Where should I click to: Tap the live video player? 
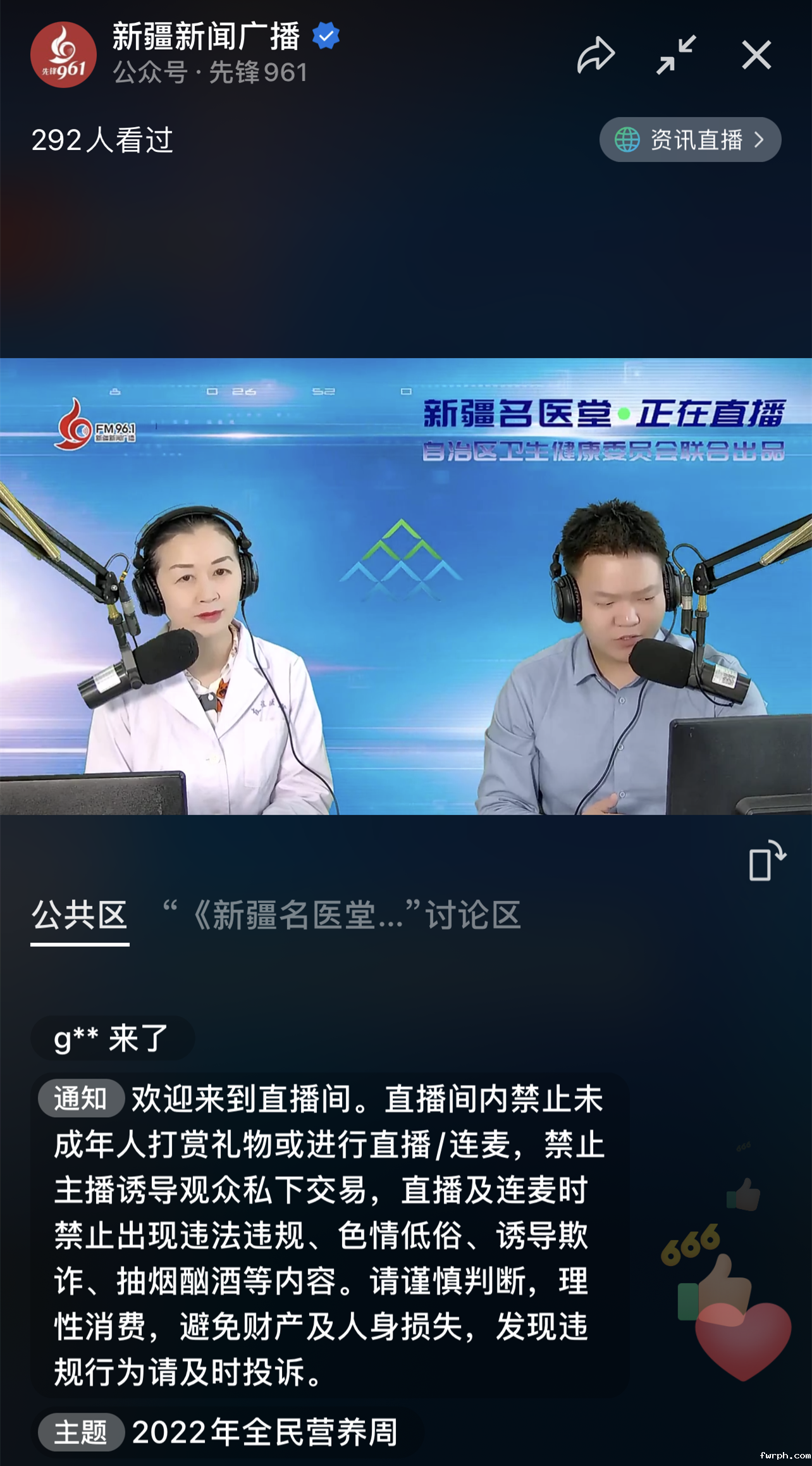[x=406, y=587]
